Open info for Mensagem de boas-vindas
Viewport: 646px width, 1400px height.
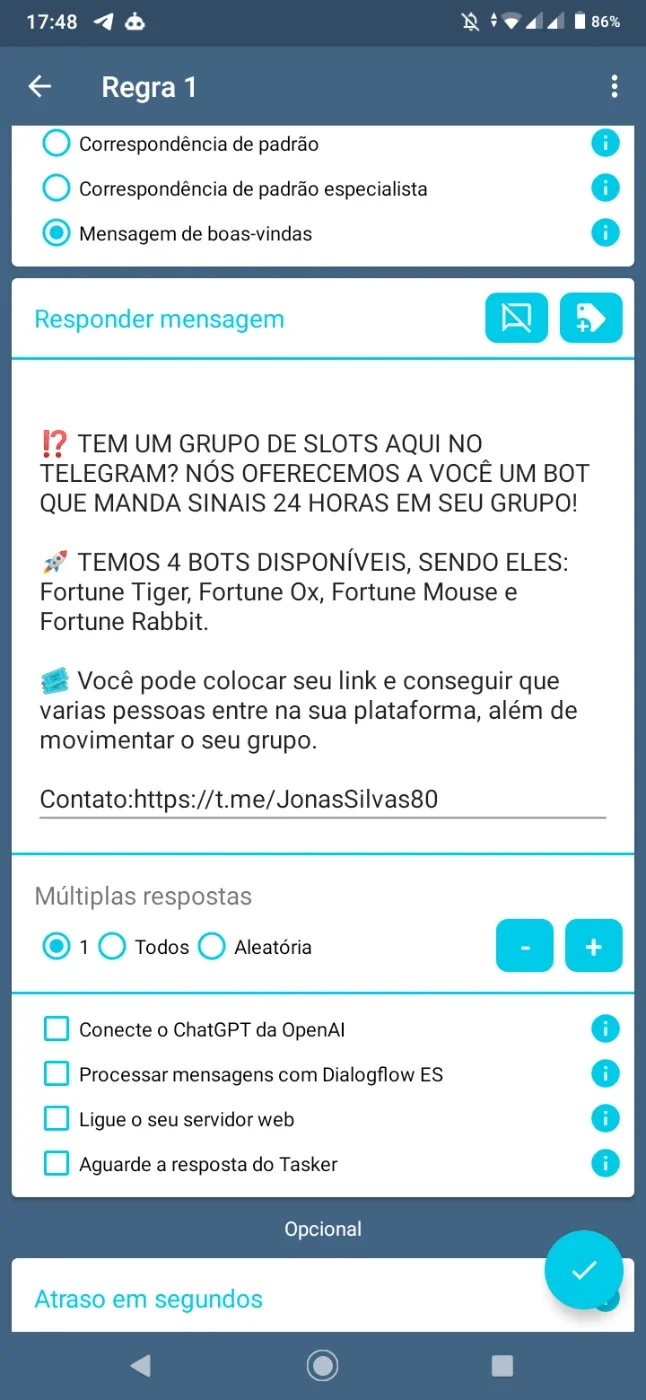[605, 233]
